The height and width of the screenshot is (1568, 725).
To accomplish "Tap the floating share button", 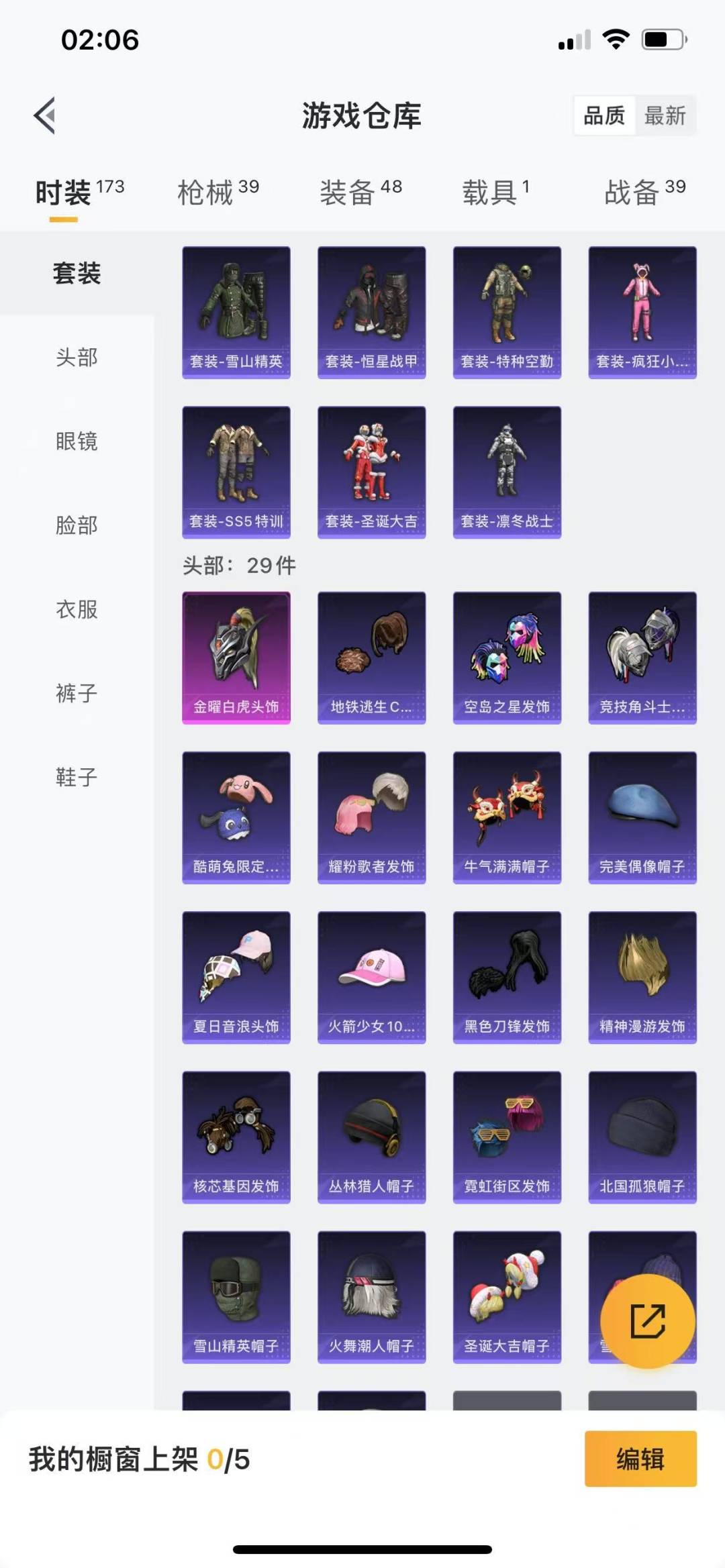I will pos(647,1321).
